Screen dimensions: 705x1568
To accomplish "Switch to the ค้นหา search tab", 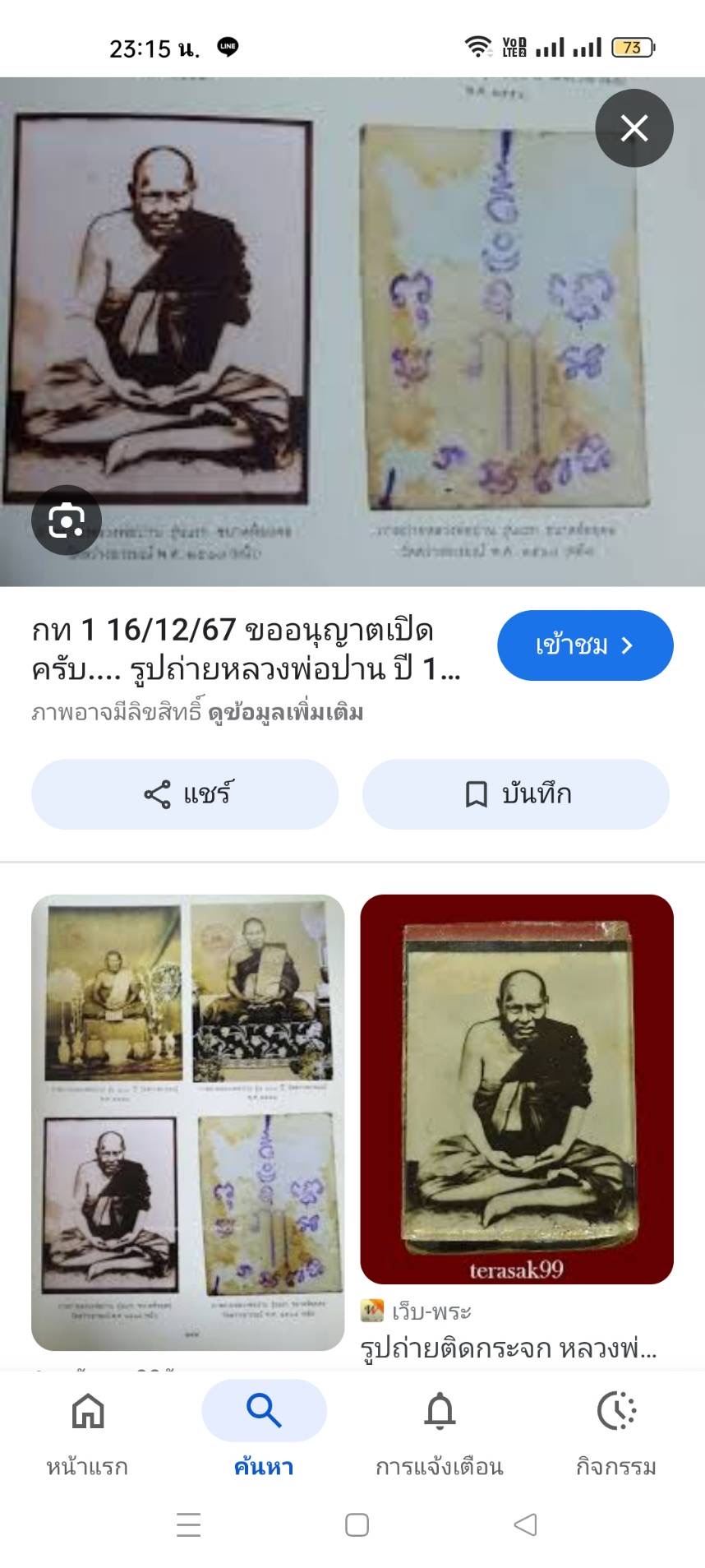I will [264, 1432].
